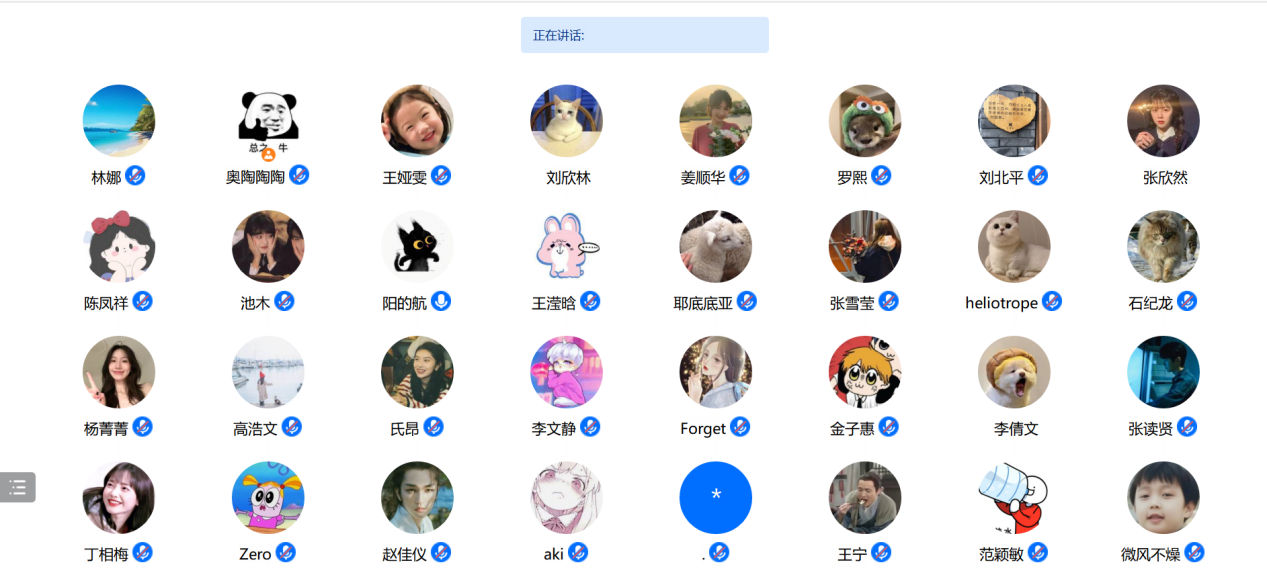Open the side list menu button
Screen dimensions: 1267x579
pos(18,487)
